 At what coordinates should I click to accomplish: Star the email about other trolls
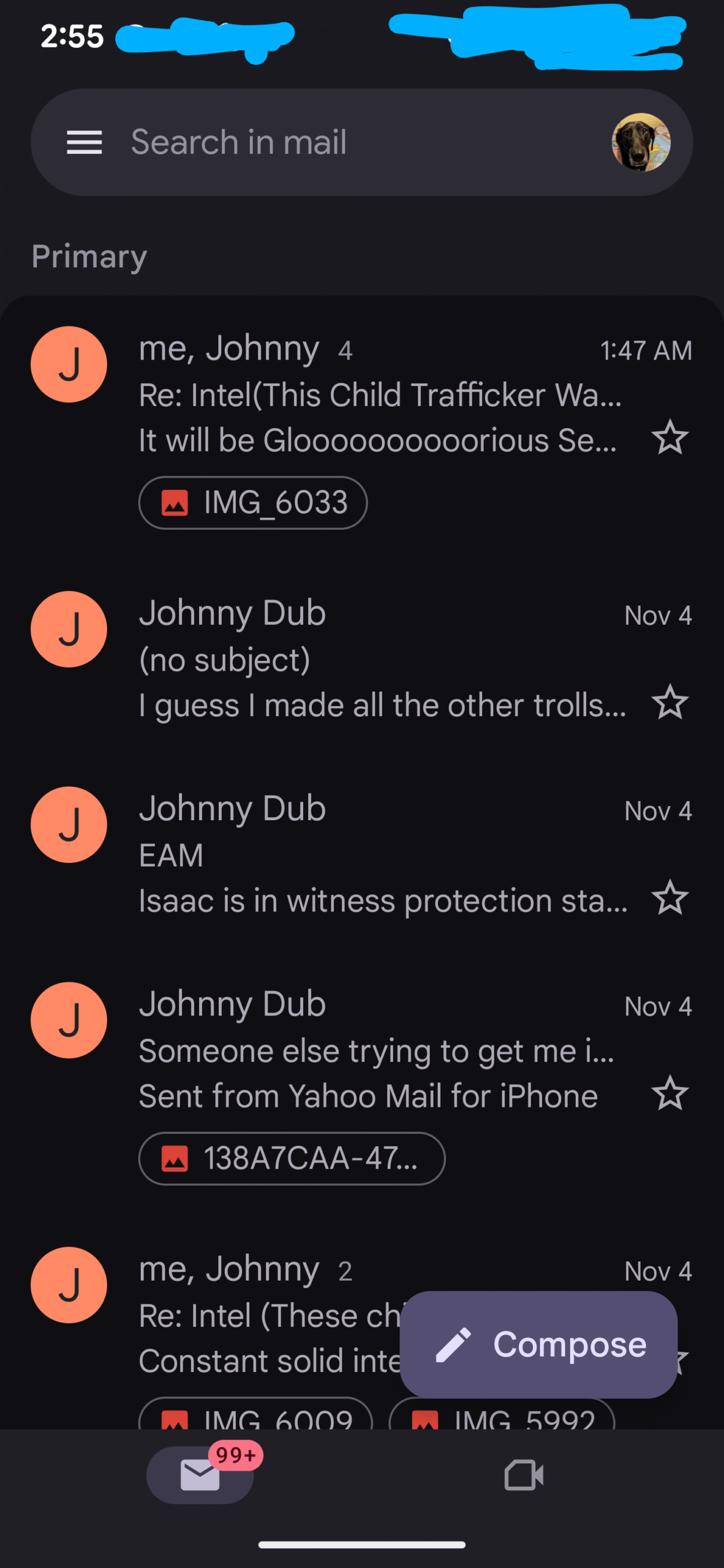(x=670, y=703)
